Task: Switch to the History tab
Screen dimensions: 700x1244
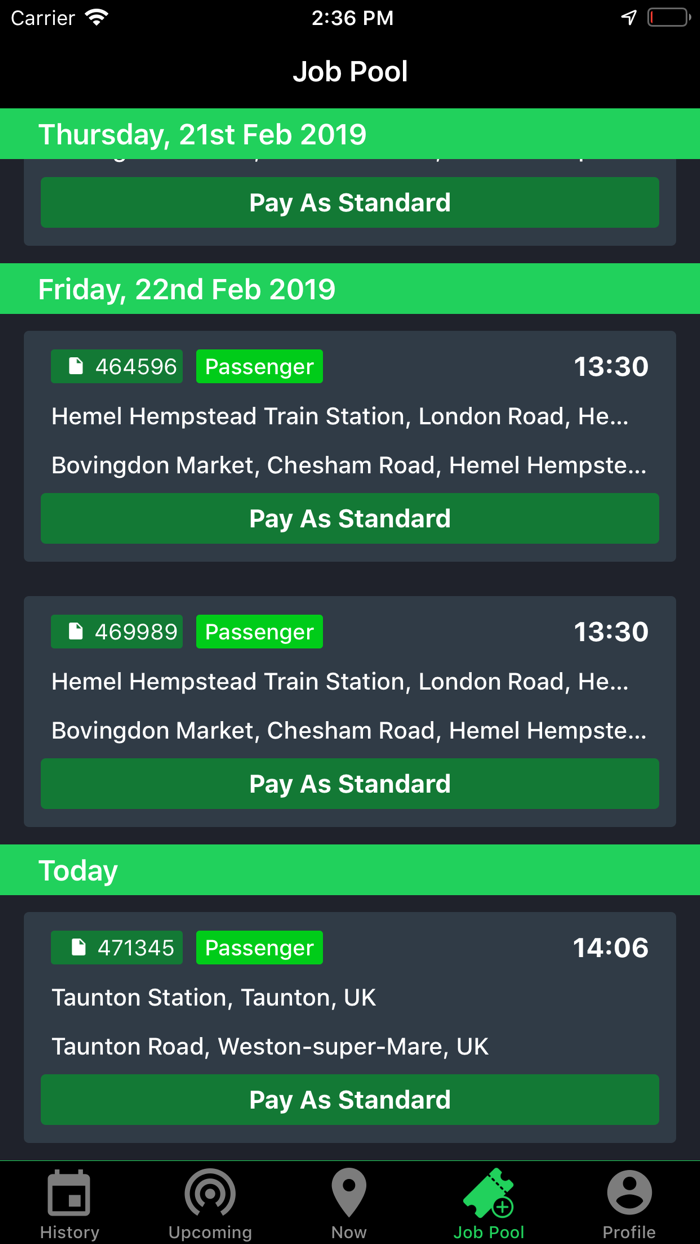Action: (x=69, y=1204)
